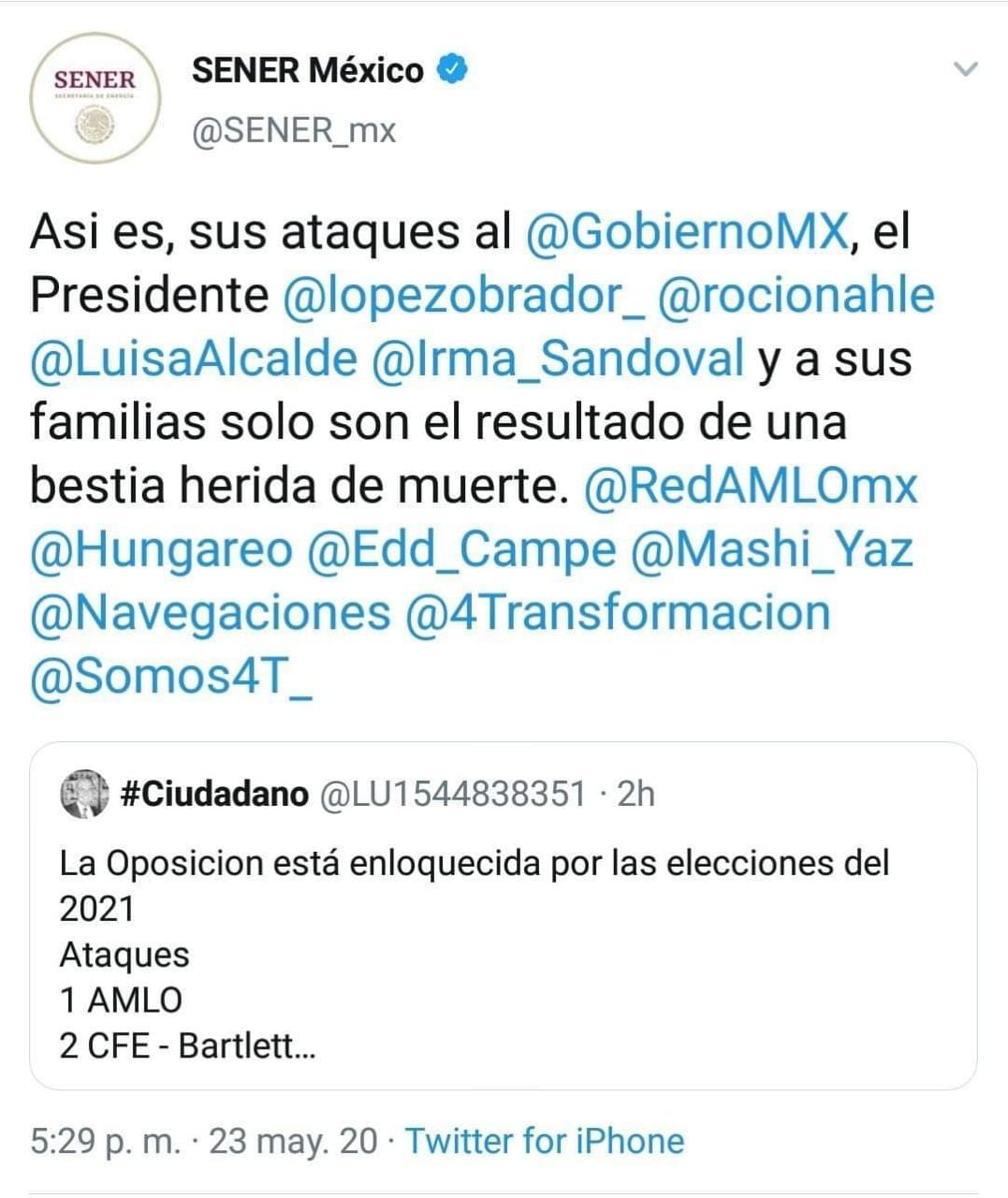Open the tweet options chevron menu
The image size is (1008, 1198).
pyautogui.click(x=965, y=69)
